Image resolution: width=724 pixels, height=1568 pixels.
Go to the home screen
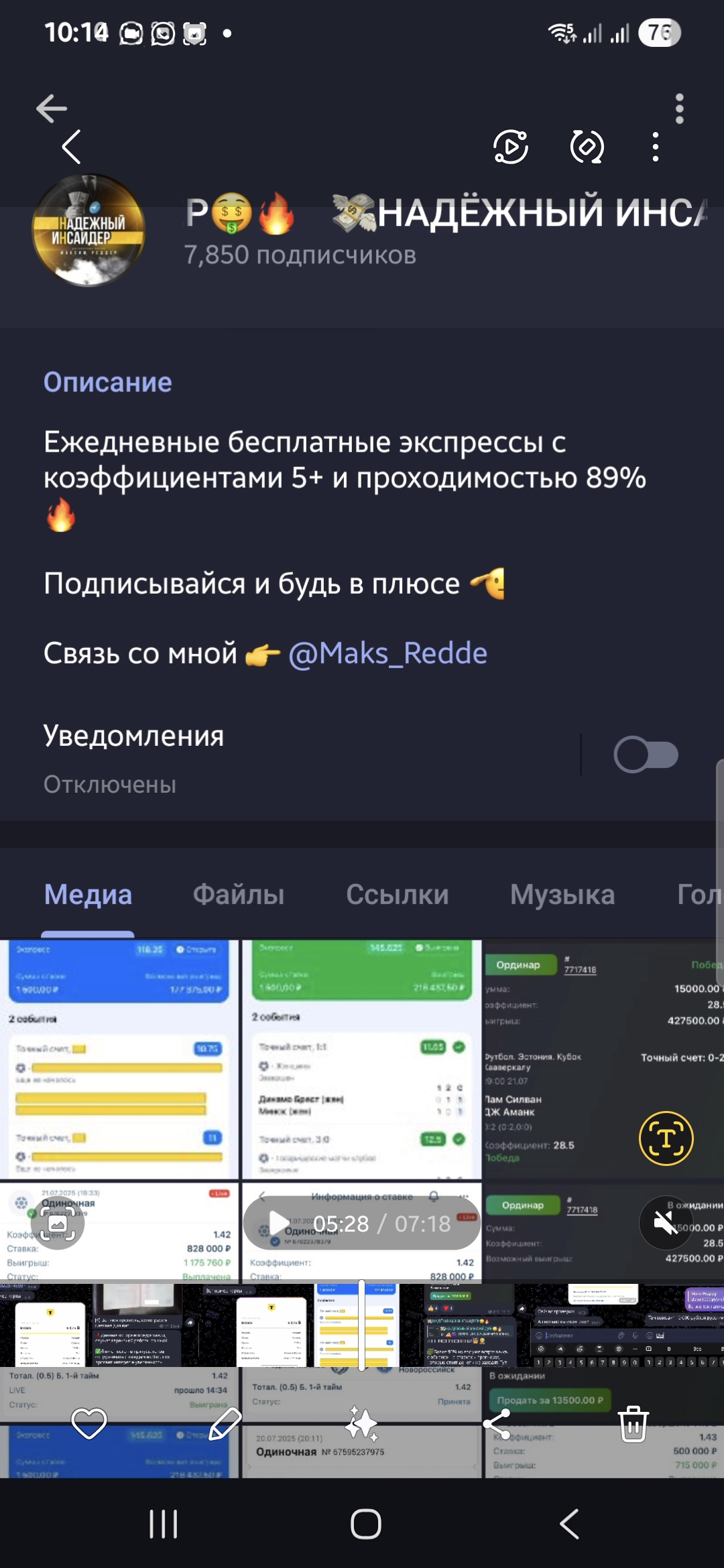tap(366, 1524)
